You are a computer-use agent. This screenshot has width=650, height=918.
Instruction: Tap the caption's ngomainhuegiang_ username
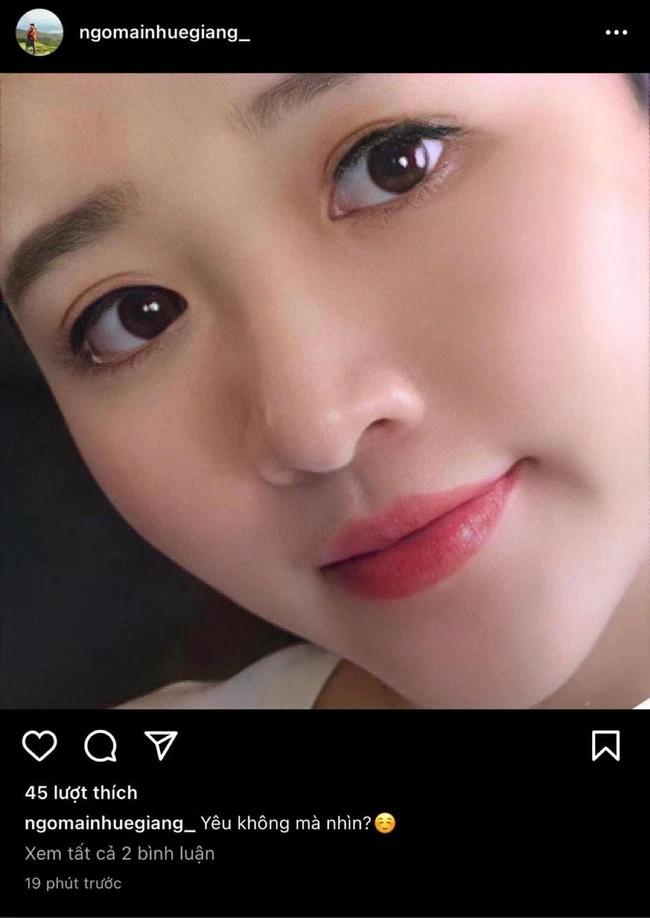(x=109, y=823)
